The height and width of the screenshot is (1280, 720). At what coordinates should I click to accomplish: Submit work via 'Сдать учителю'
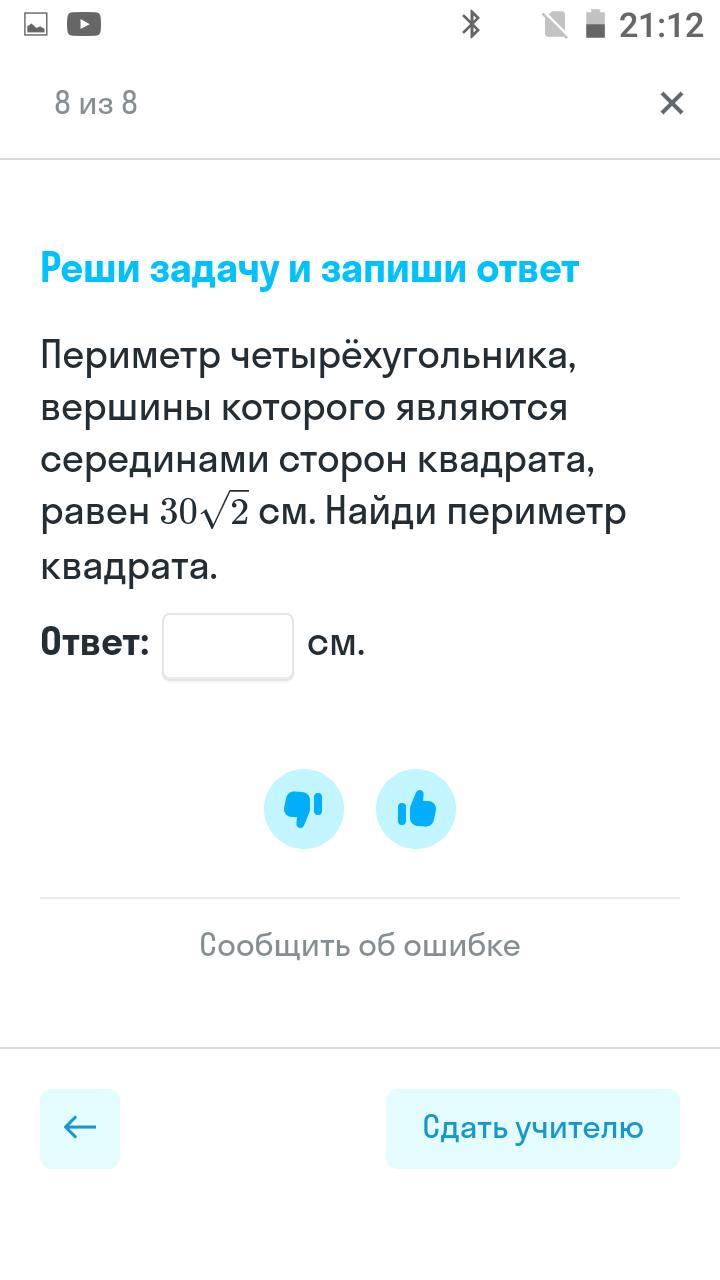533,1128
